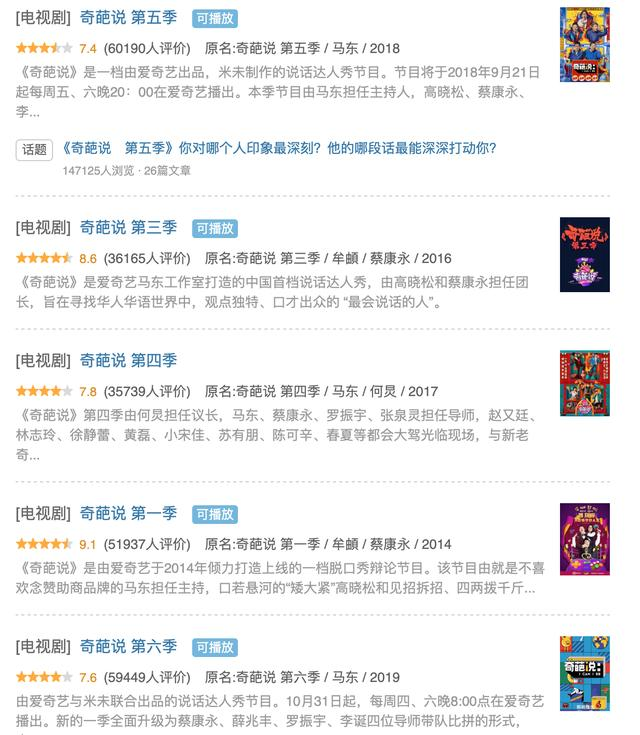View the 奇葩说 第一季 poster image
This screenshot has height=735, width=640.
coord(584,539)
